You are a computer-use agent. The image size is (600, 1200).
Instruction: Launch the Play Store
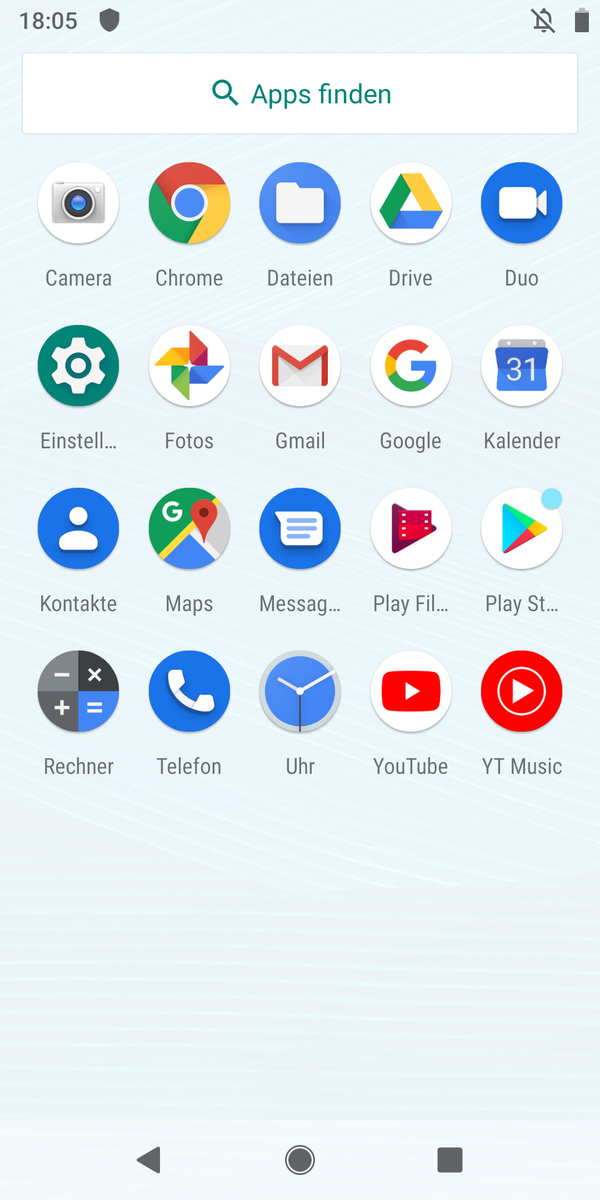521,529
